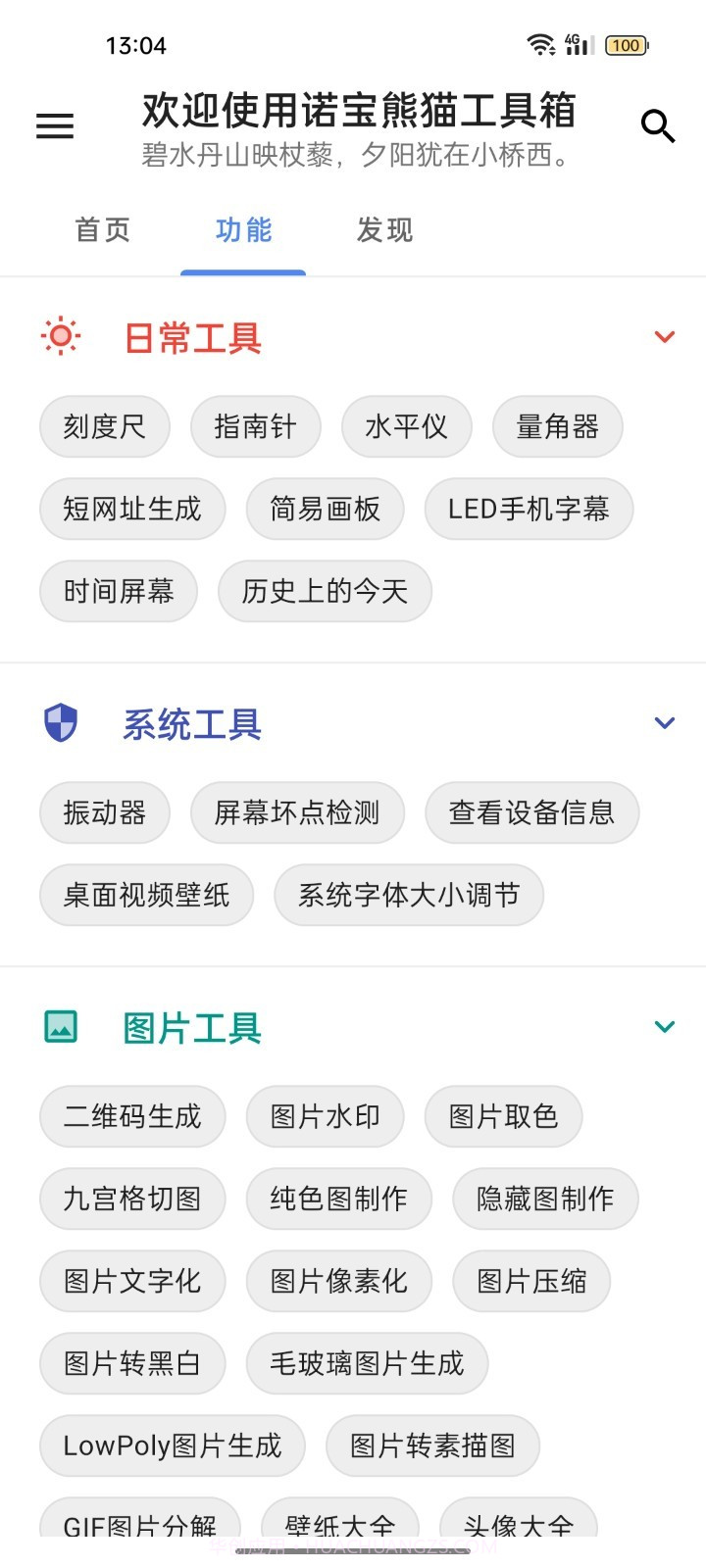This screenshot has width=706, height=1568.
Task: Collapse the 日常工具 section
Action: (x=664, y=336)
